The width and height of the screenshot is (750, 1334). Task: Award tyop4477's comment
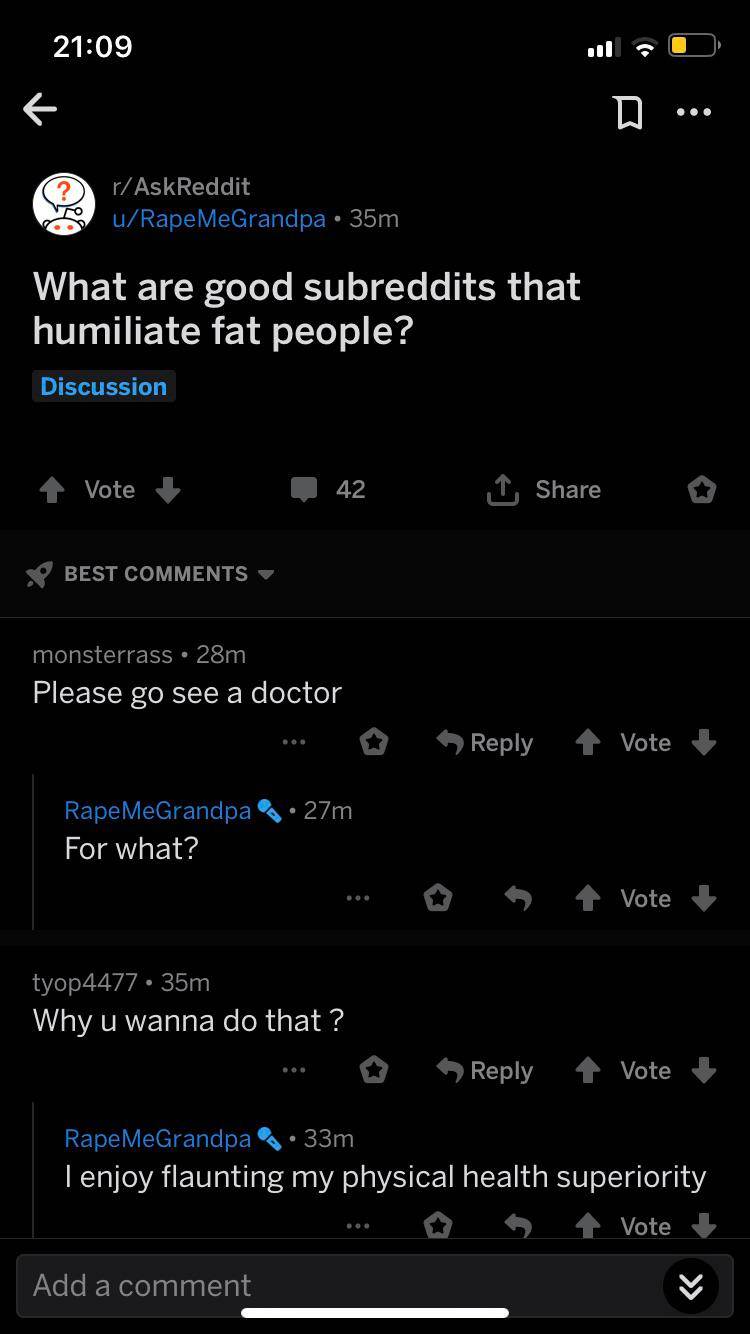[x=374, y=1070]
